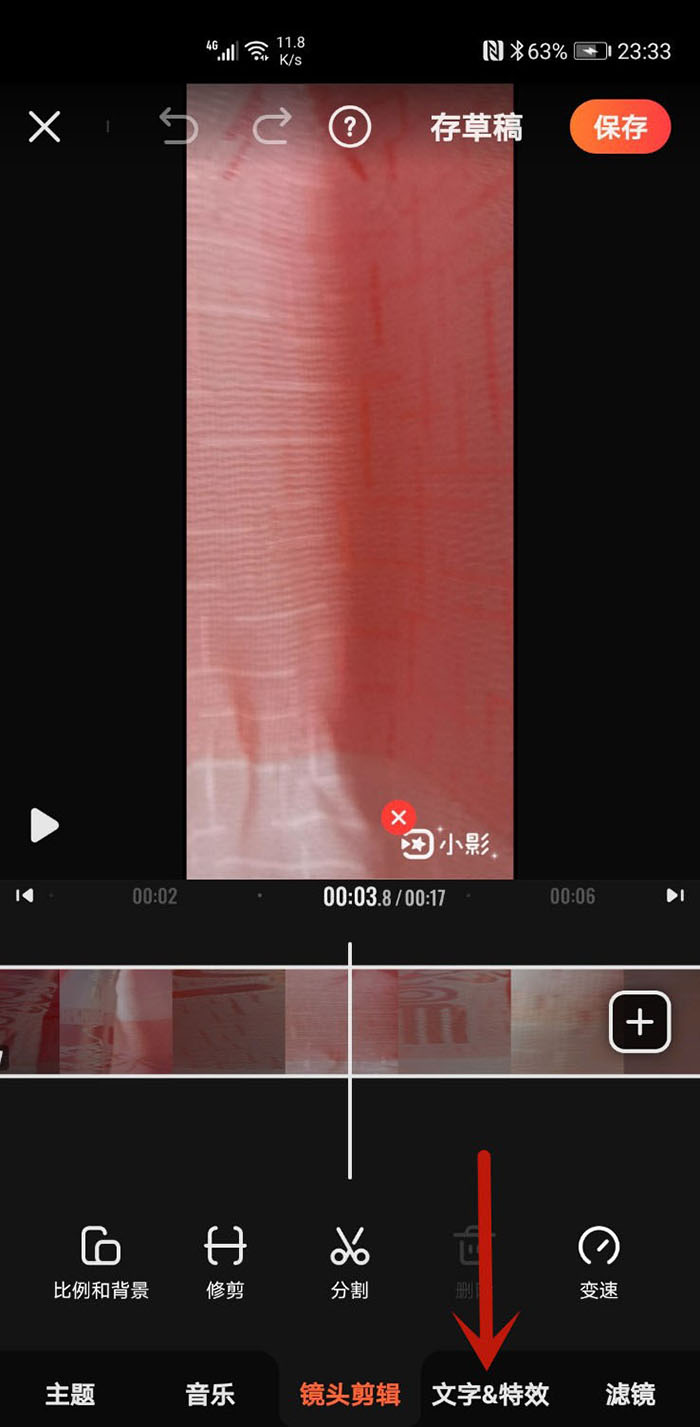Split the clip with 分割

pos(350,1262)
